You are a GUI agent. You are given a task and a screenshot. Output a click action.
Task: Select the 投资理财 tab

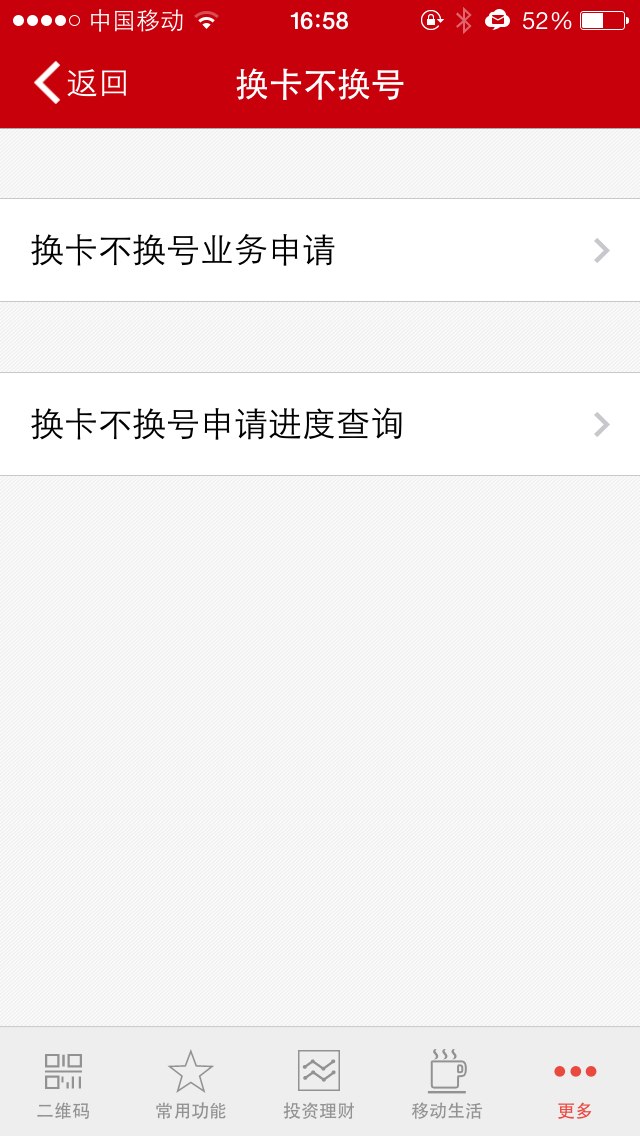pyautogui.click(x=319, y=1083)
